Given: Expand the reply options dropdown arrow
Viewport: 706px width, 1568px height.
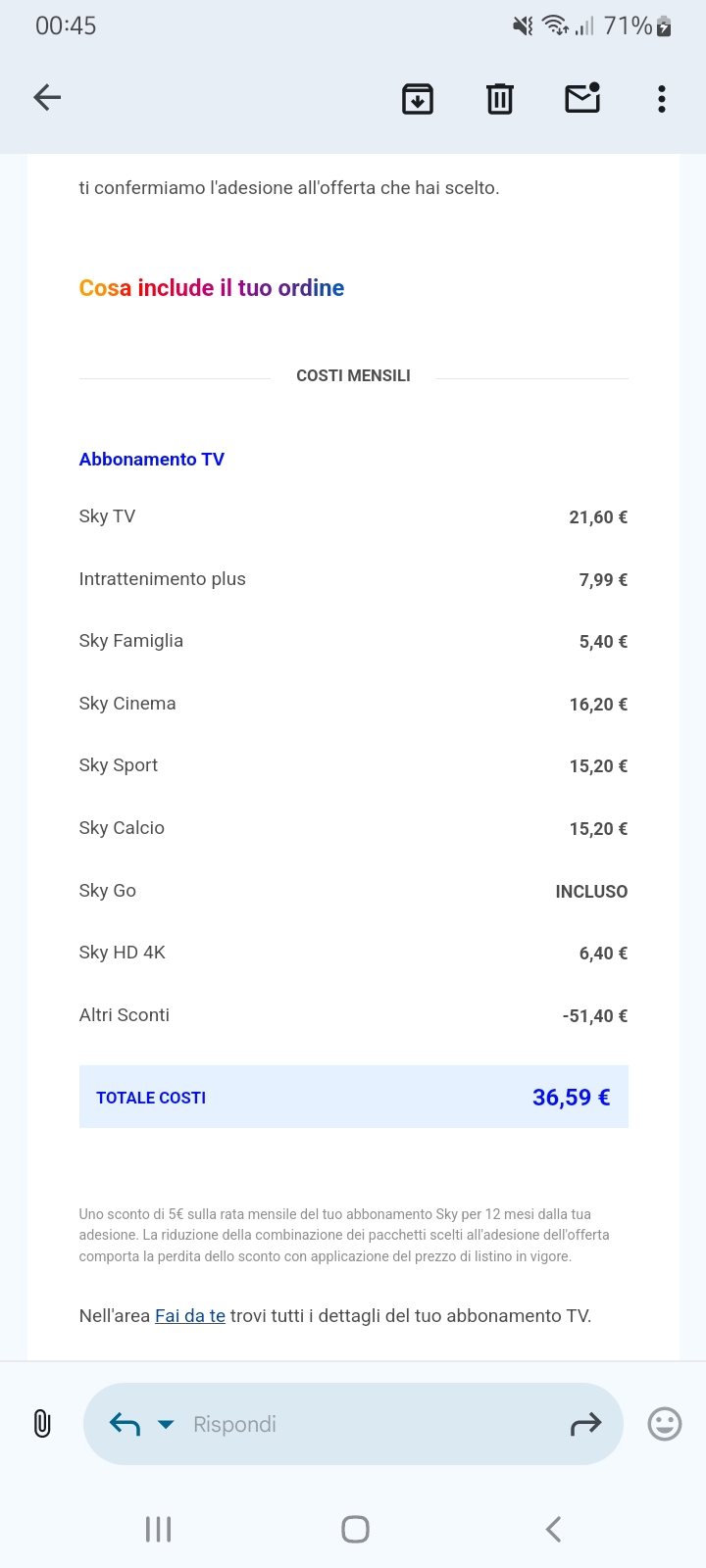Looking at the screenshot, I should 166,1424.
